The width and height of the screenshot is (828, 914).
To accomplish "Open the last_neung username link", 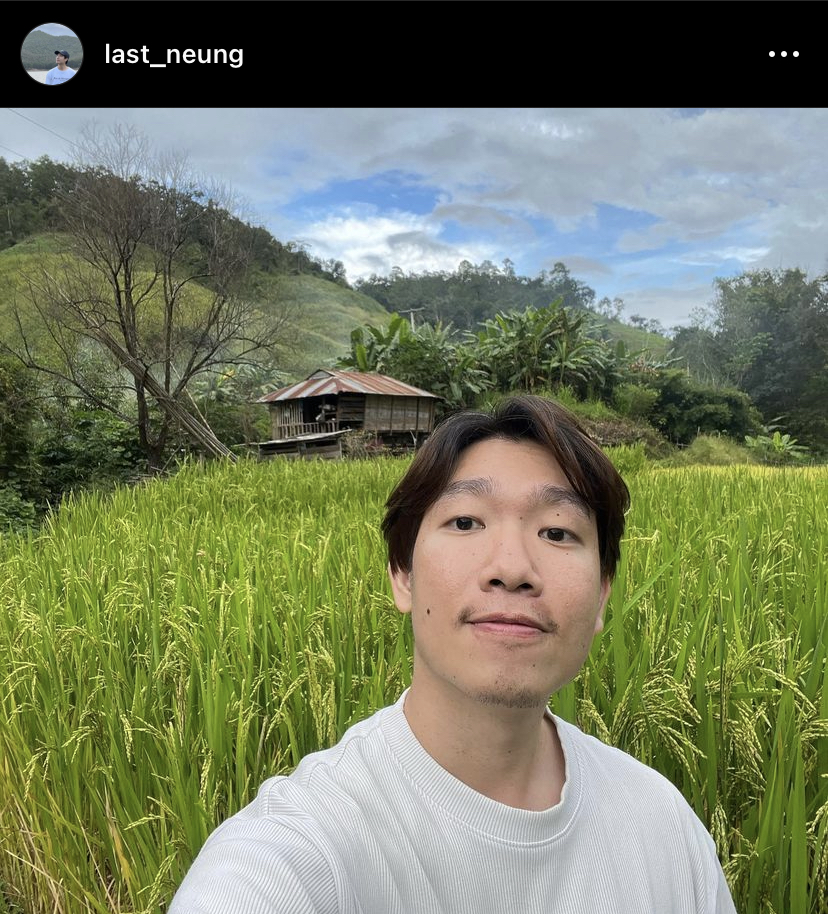I will click(x=174, y=55).
